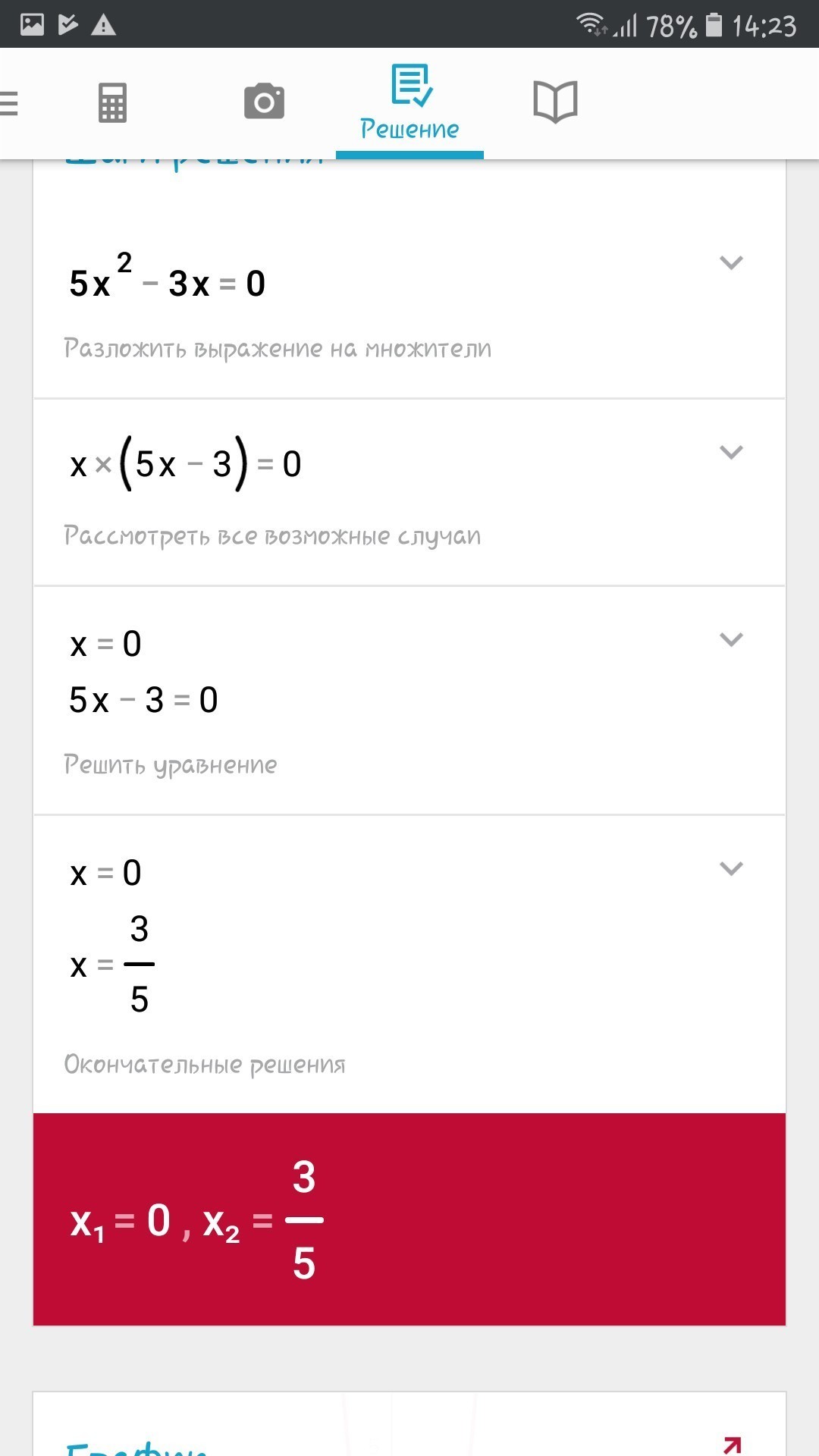Expand the 5x − 3 = 0 cases step

[731, 640]
